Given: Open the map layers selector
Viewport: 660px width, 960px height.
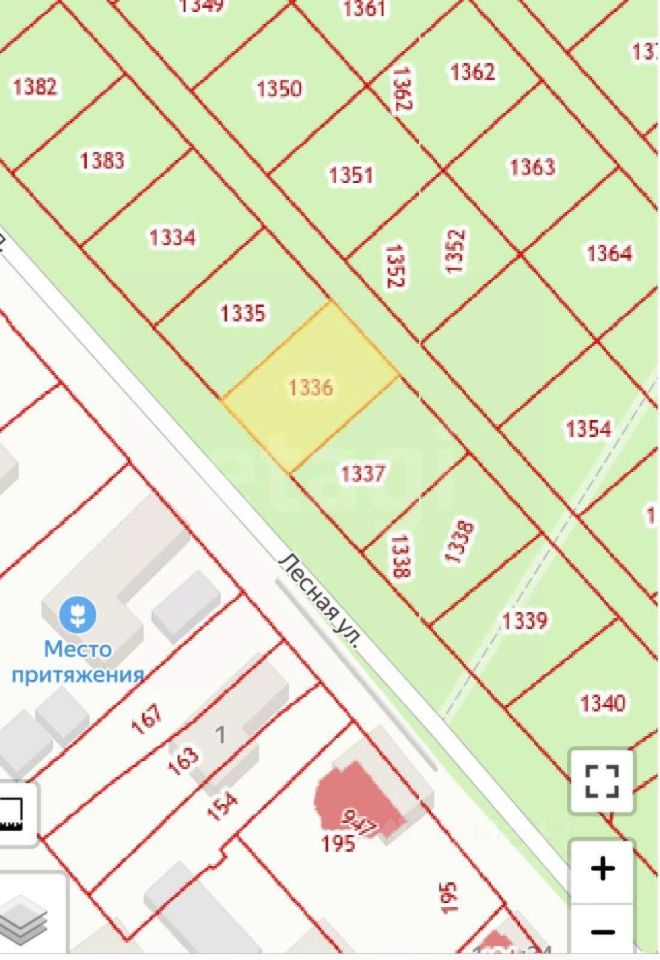Looking at the screenshot, I should (x=24, y=914).
